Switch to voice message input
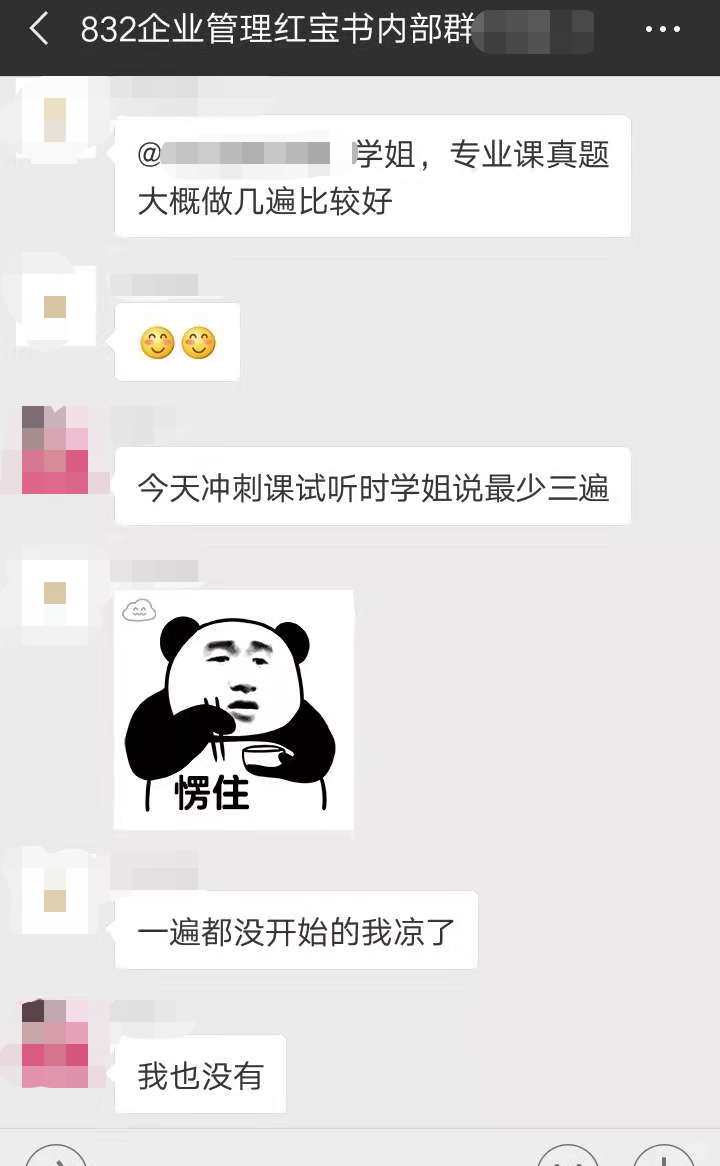 56,1158
